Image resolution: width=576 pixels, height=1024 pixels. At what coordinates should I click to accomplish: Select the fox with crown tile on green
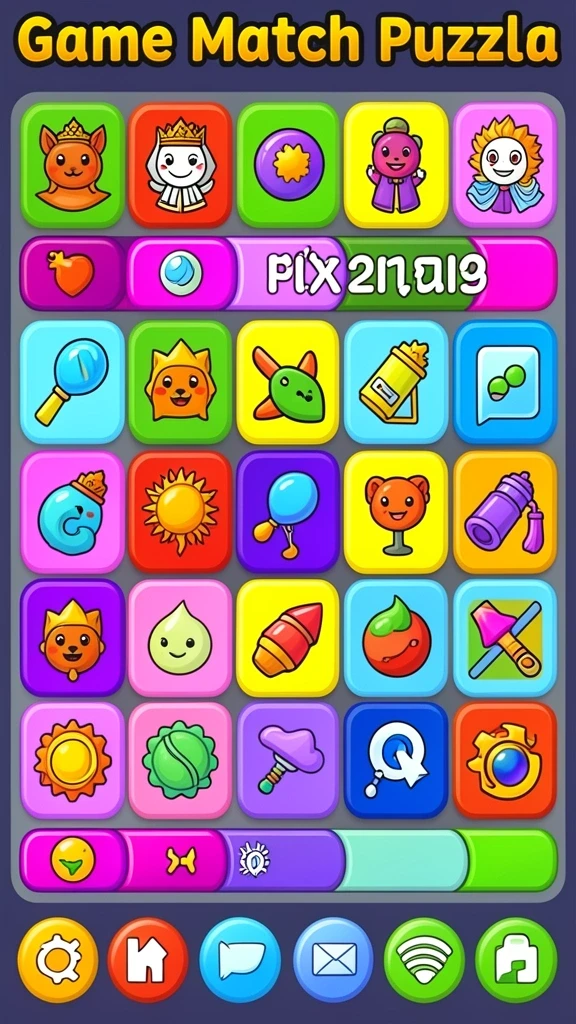click(x=72, y=165)
